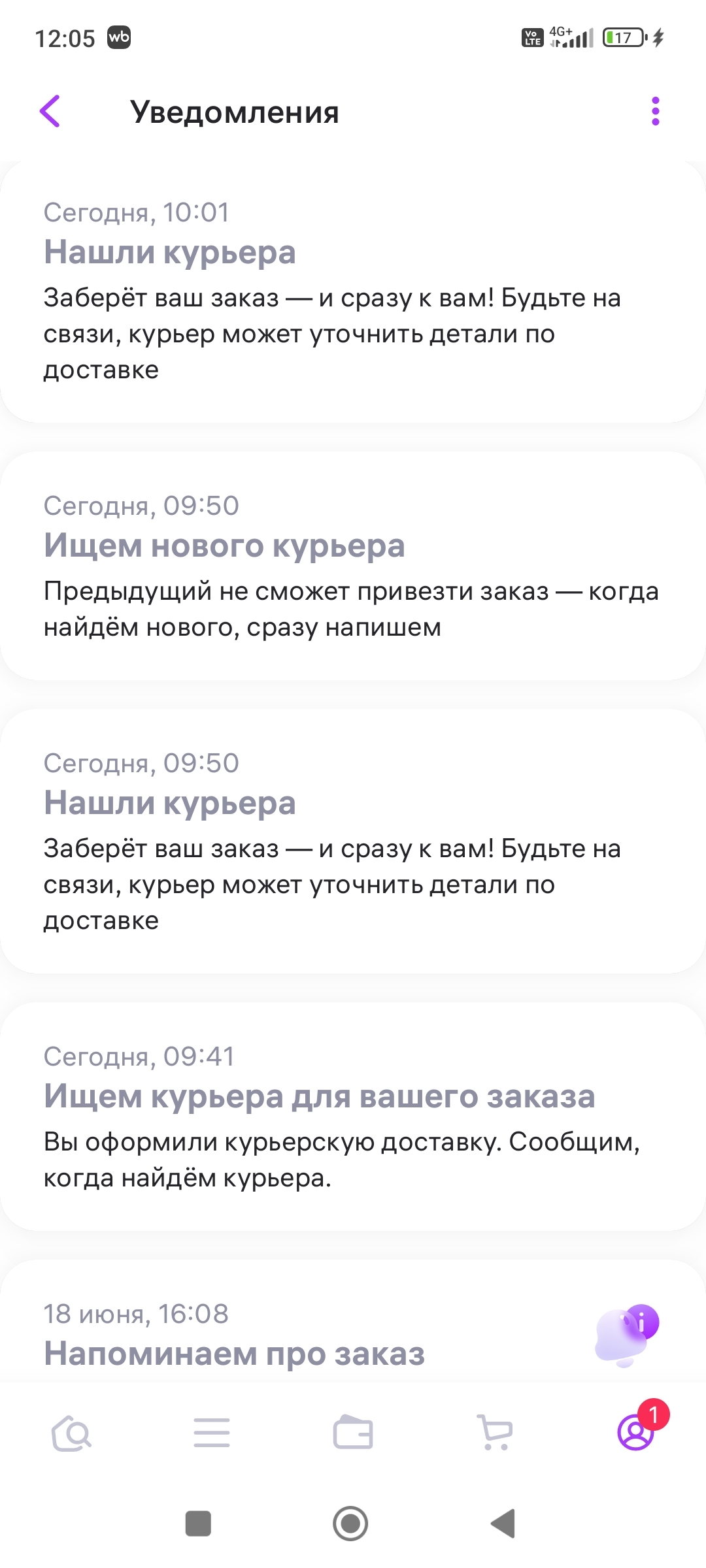
Task: Open recent apps via square button
Action: click(x=198, y=1524)
